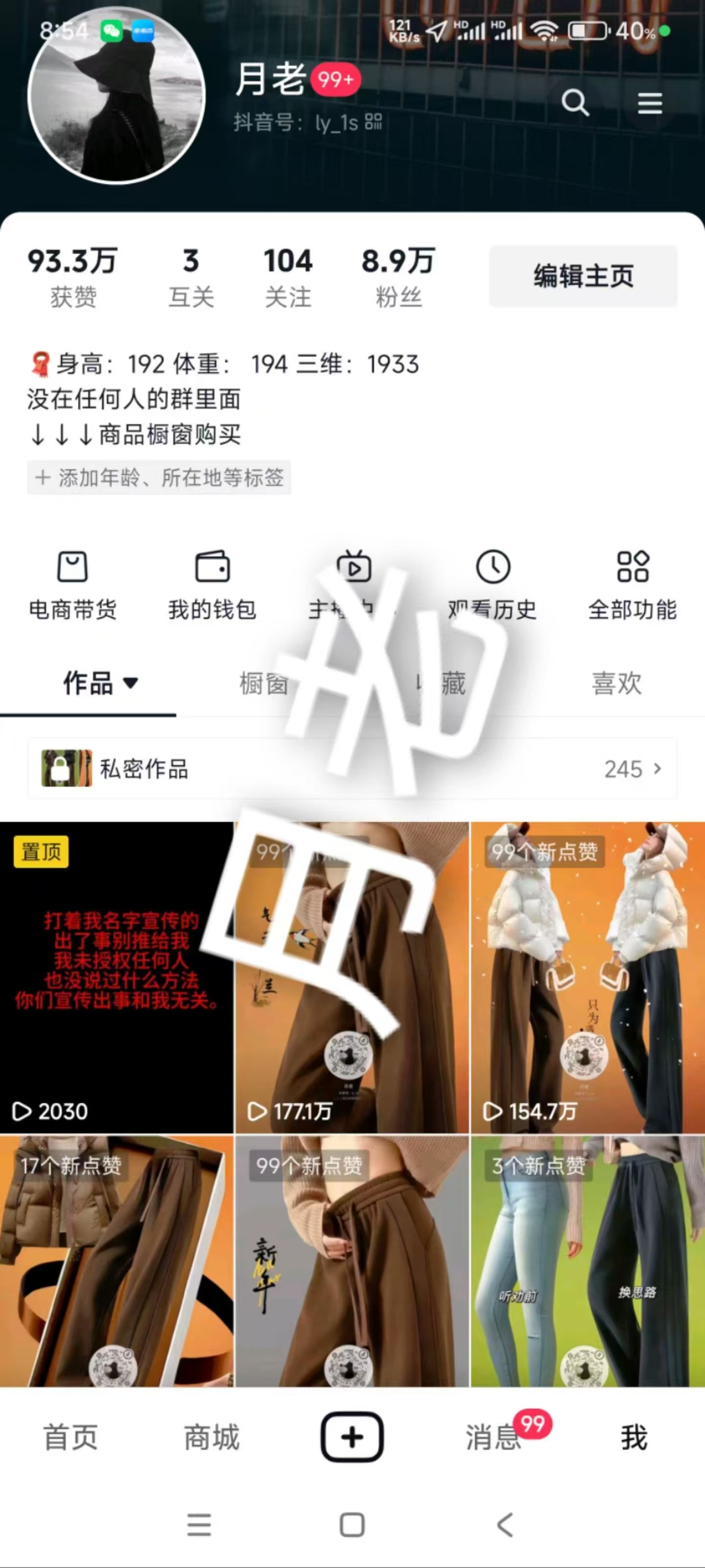Open the pinned video with 2030 plays

click(117, 977)
